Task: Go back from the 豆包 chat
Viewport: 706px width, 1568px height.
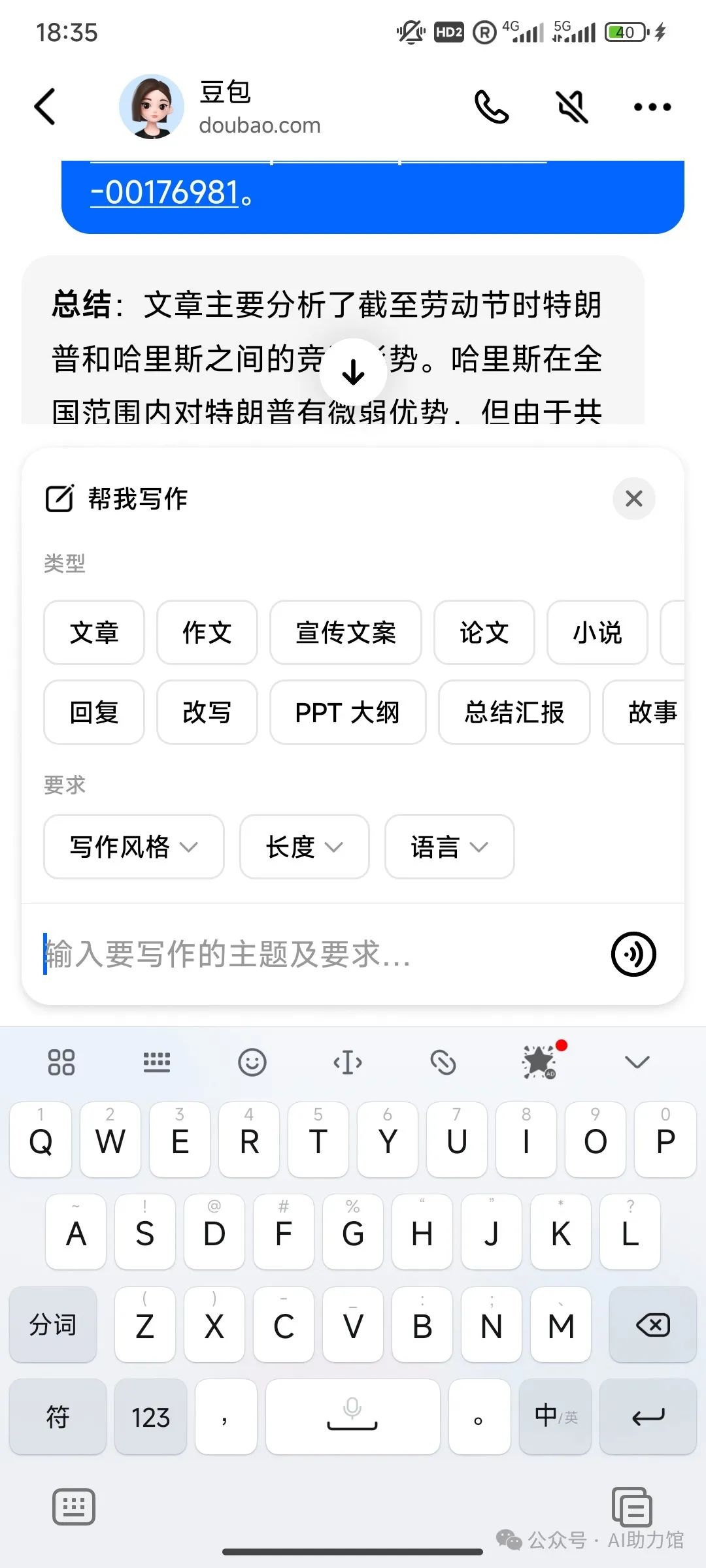Action: 44,106
